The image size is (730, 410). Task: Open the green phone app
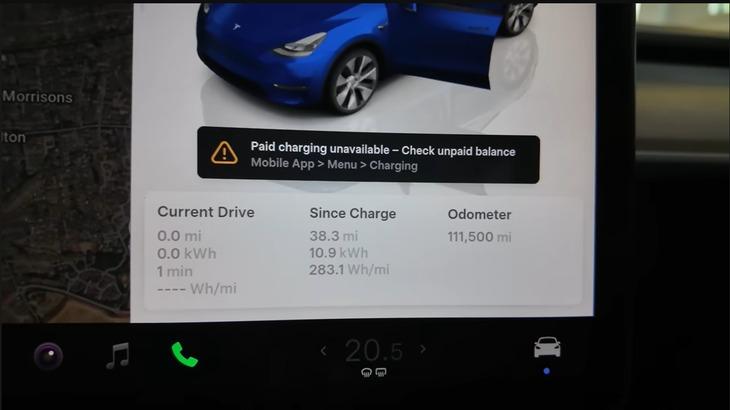184,354
